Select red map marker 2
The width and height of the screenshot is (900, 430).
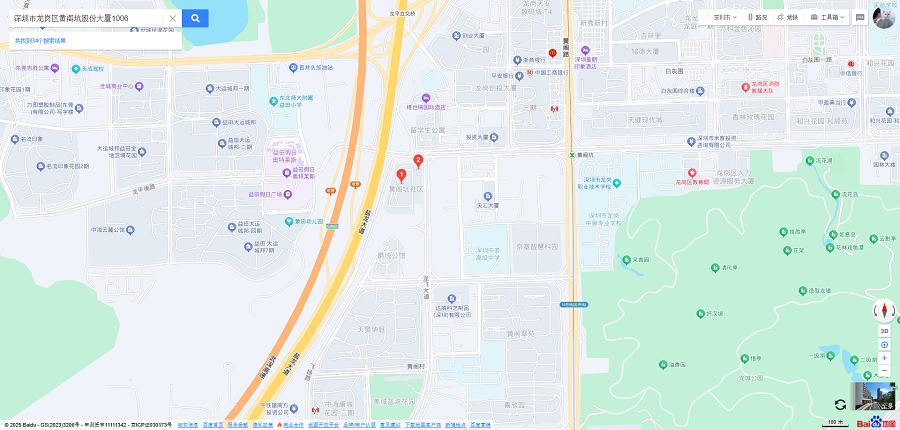tap(418, 160)
